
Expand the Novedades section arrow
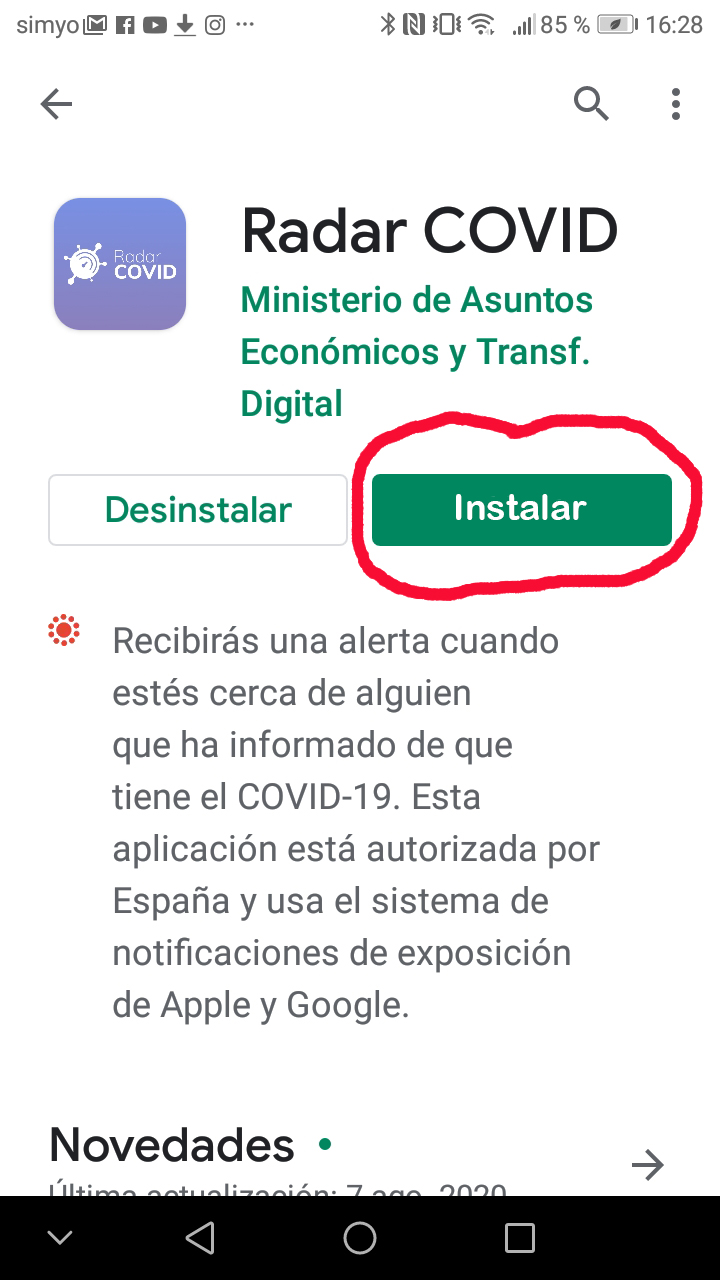point(648,1164)
